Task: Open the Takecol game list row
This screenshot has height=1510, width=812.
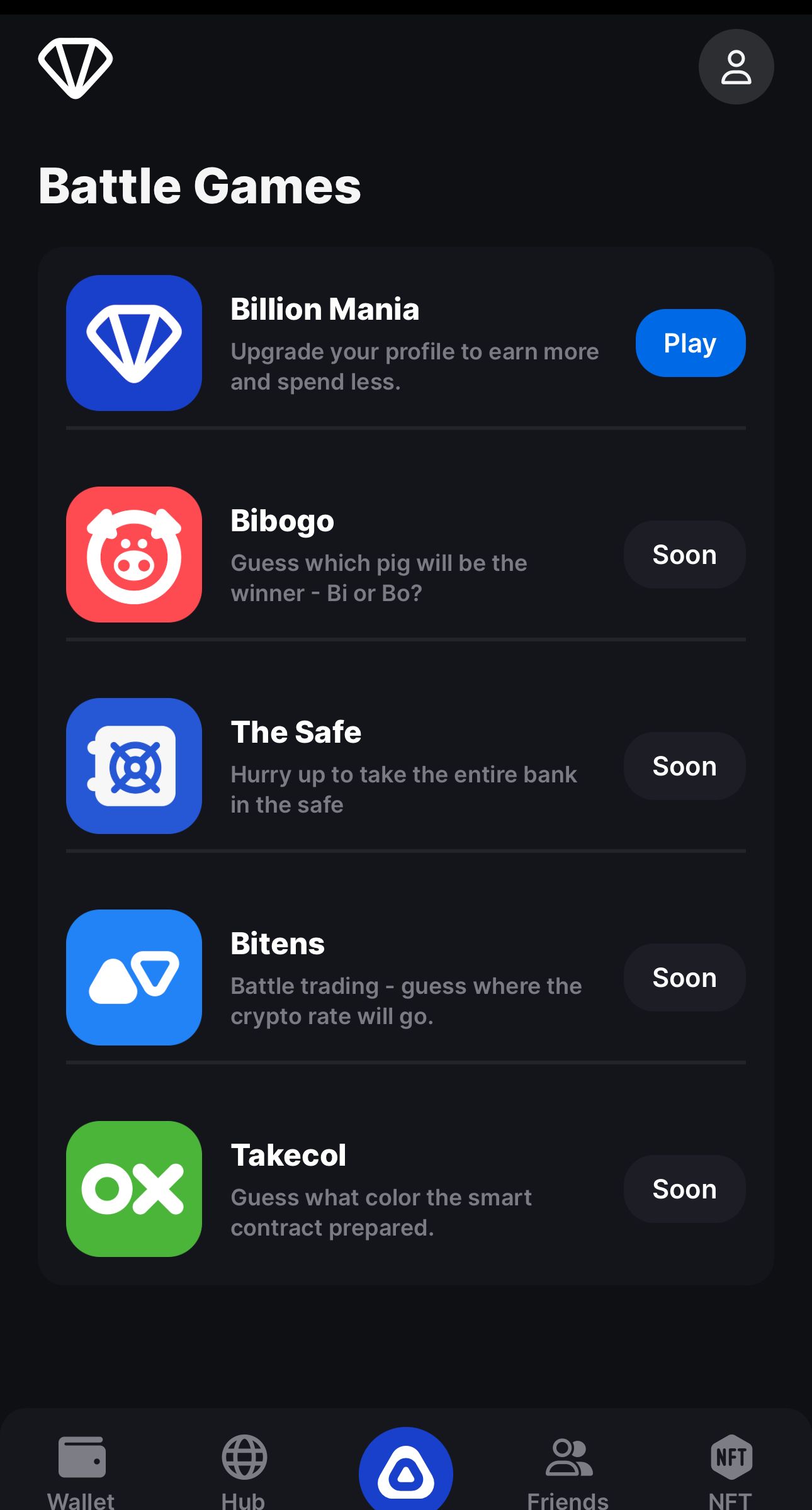Action: [378, 1189]
